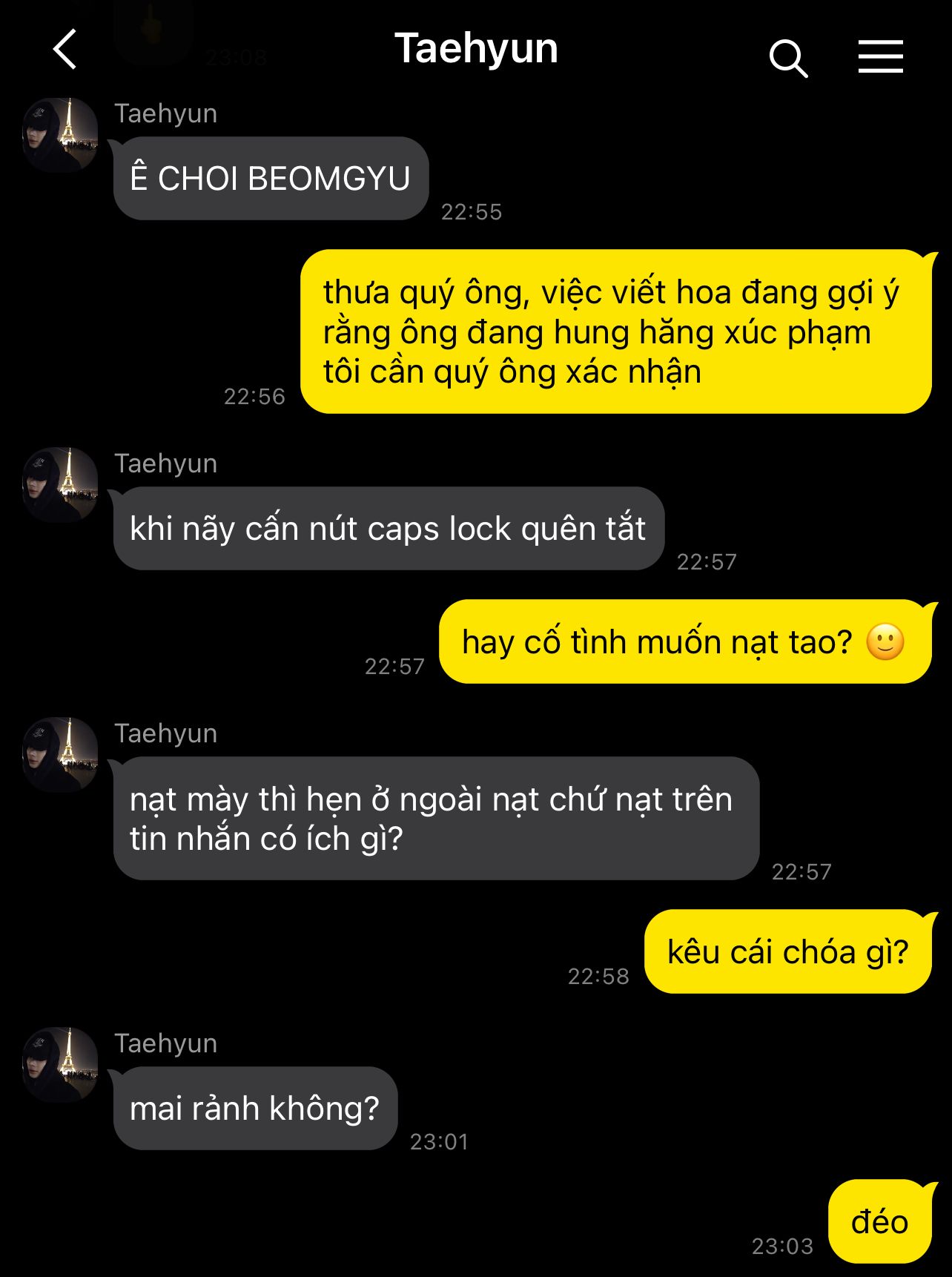Open Taehyun's avatar beside "Ê CHOI BEOMGYU"

[x=61, y=136]
